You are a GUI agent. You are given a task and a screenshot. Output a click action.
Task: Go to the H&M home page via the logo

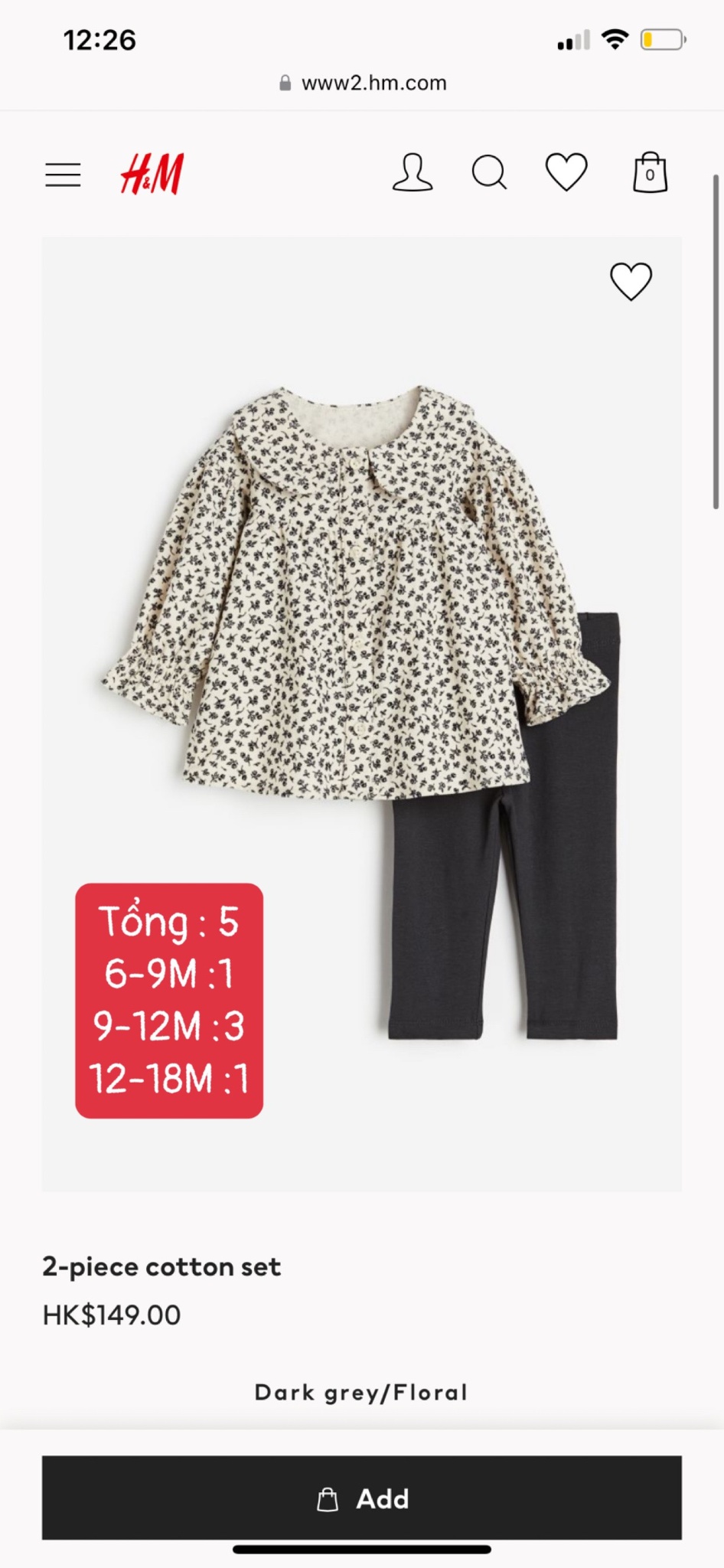point(152,175)
